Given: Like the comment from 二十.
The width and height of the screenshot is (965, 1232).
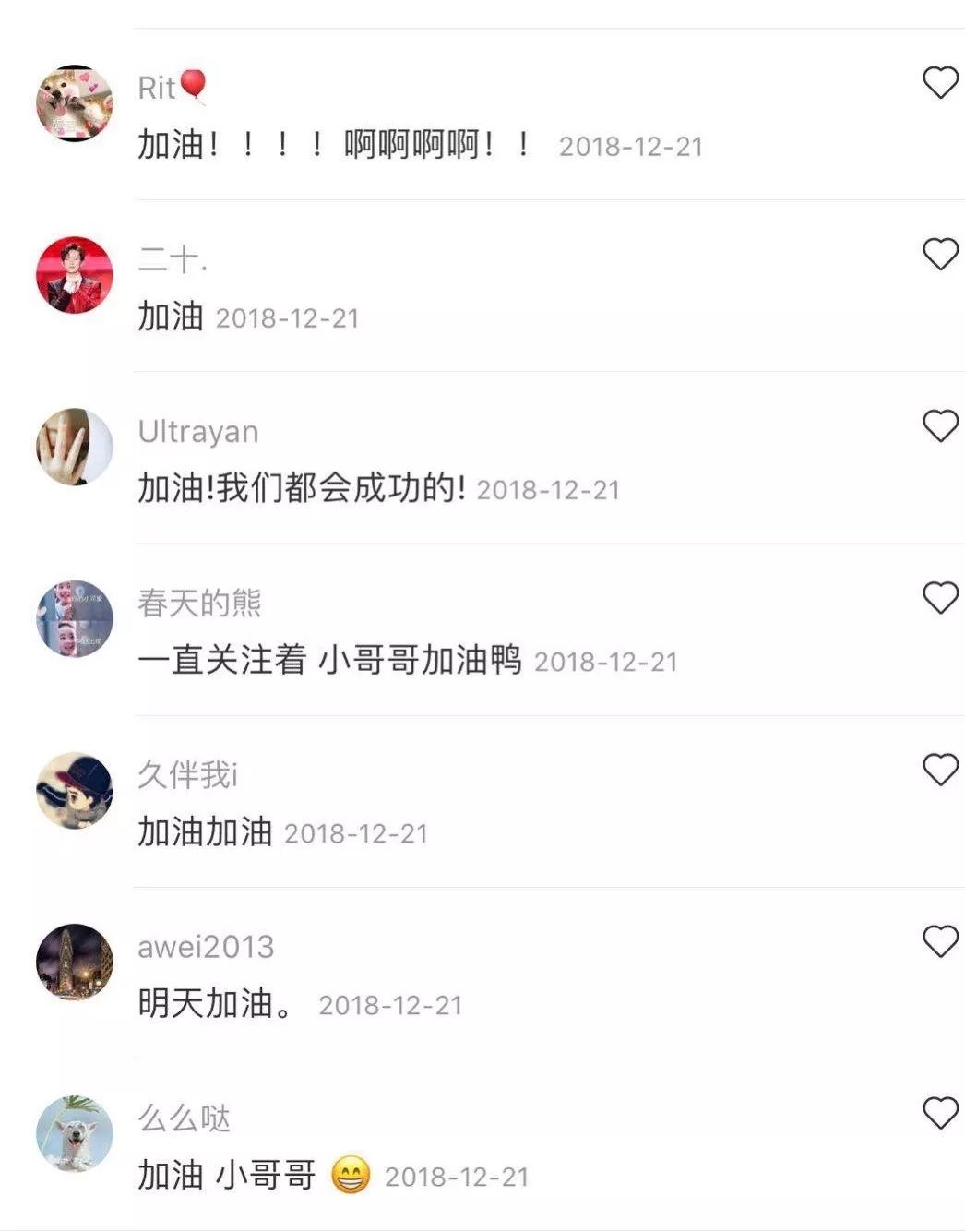Looking at the screenshot, I should [940, 255].
